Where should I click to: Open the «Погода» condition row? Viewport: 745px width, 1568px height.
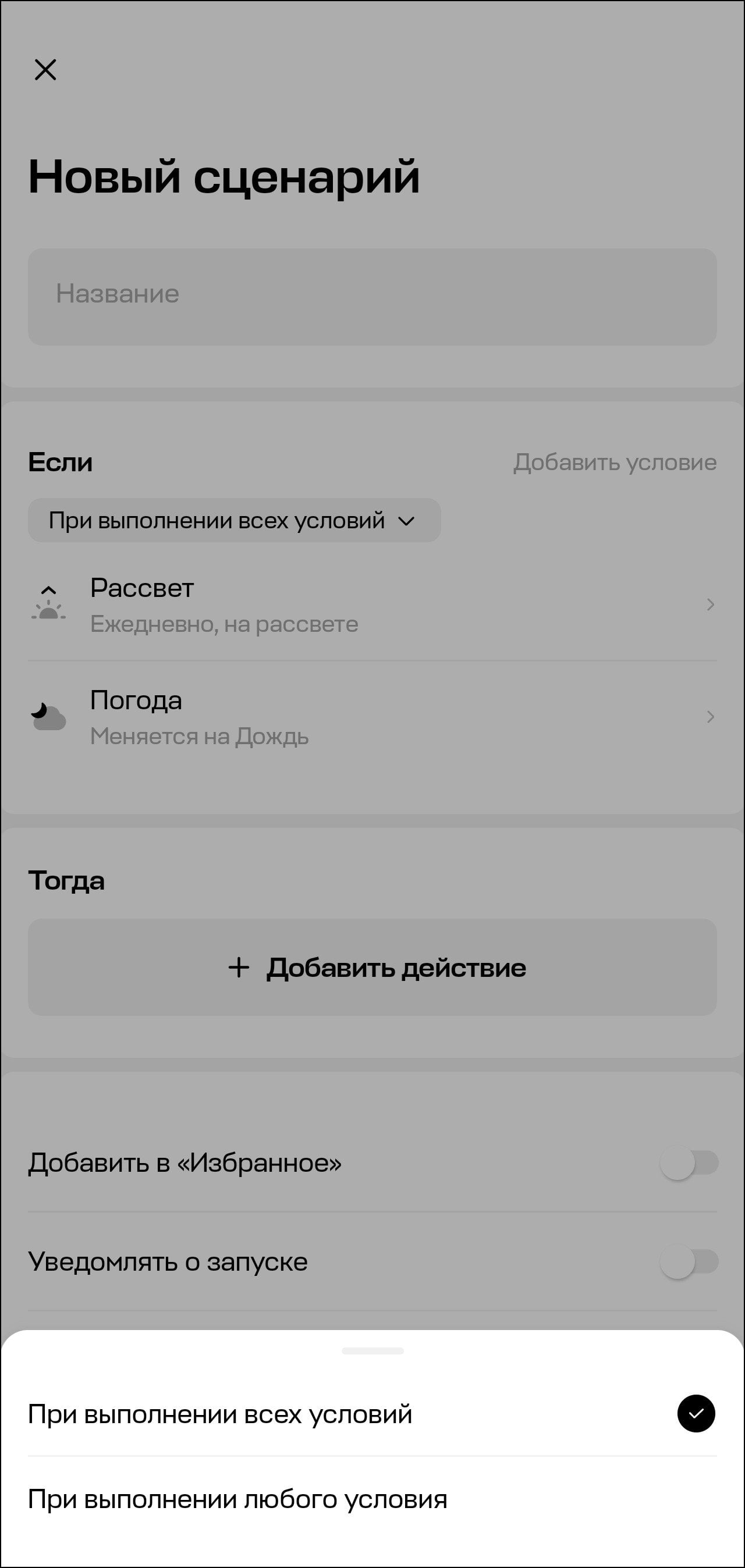point(372,717)
